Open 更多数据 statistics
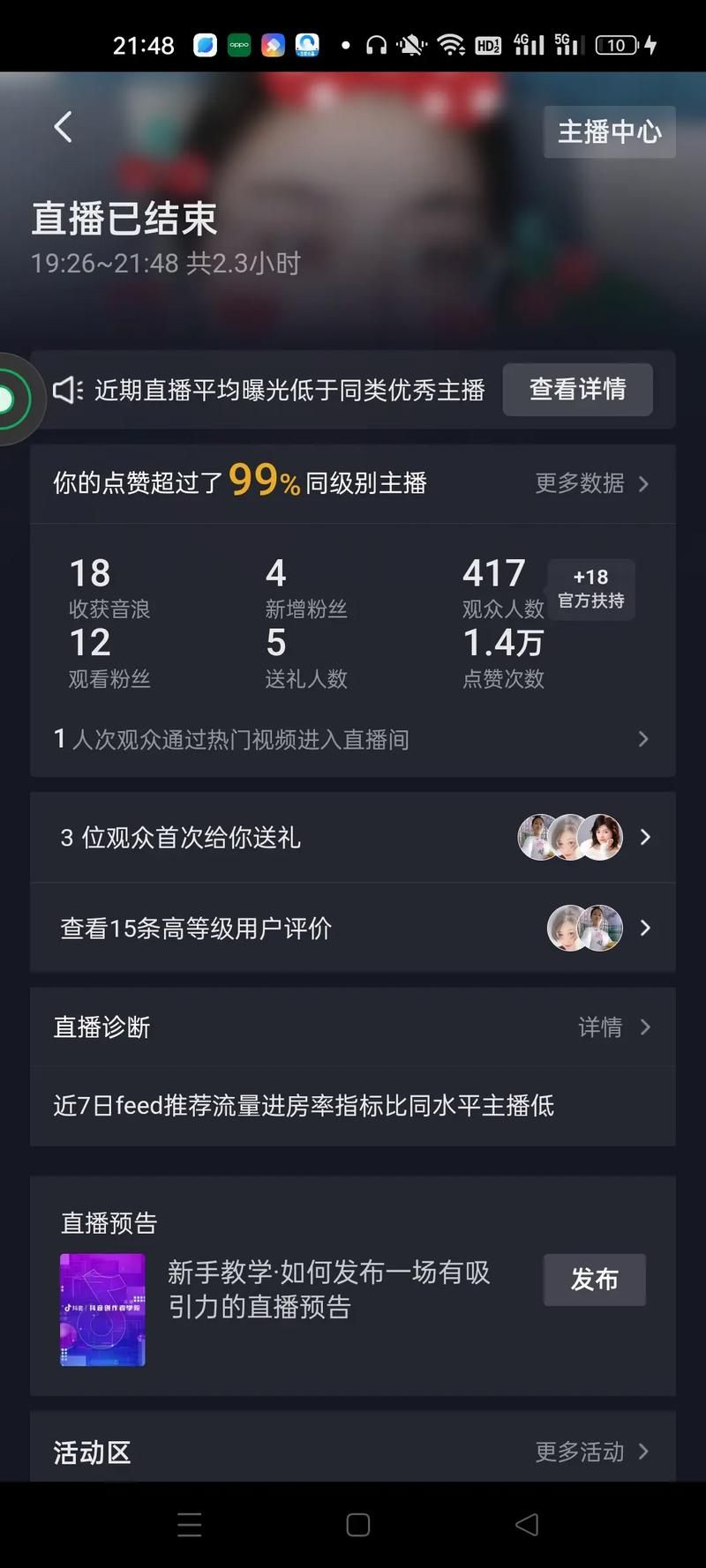The width and height of the screenshot is (706, 1568). click(591, 483)
